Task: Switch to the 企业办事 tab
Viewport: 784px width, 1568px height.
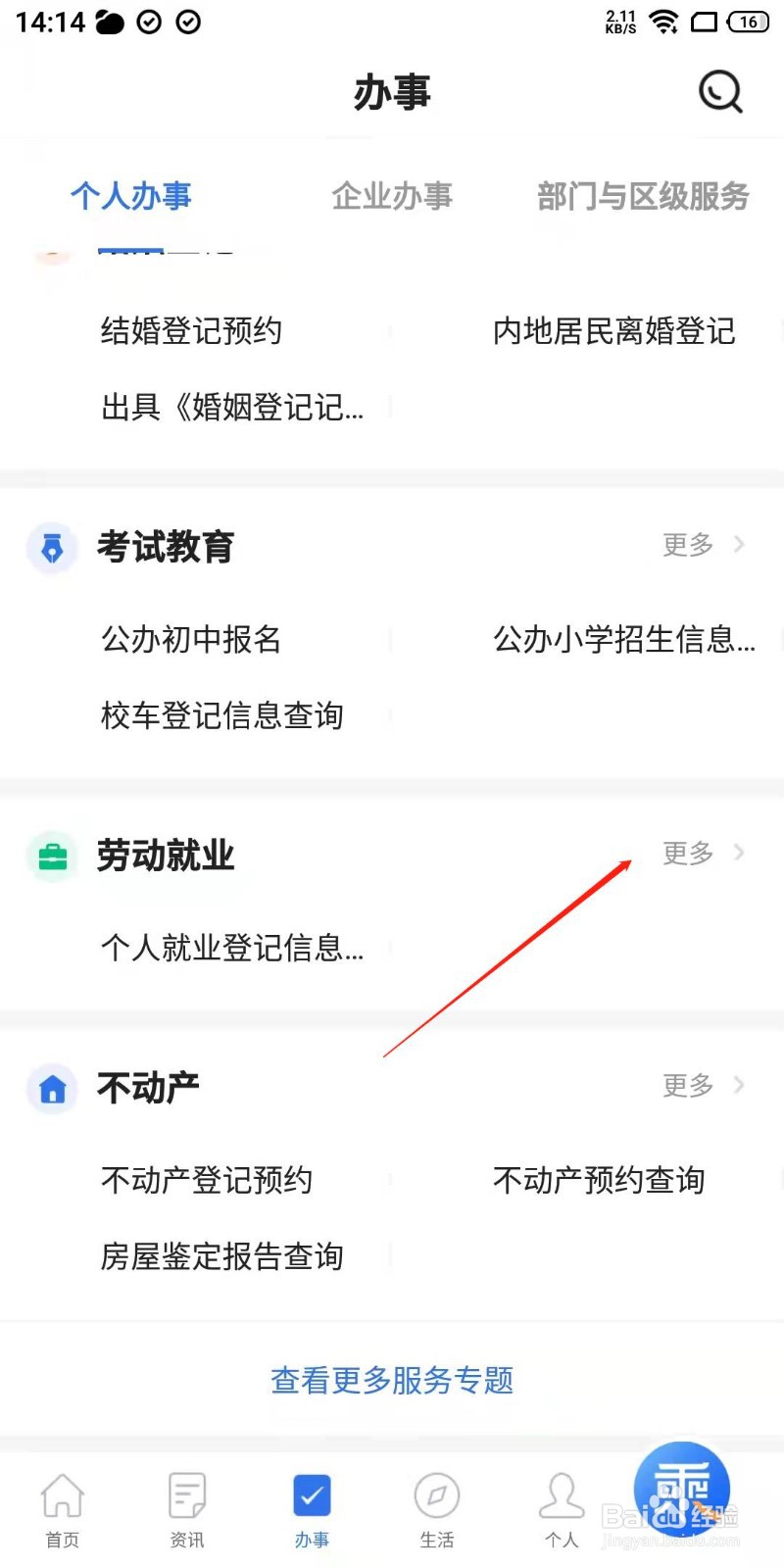Action: point(392,196)
